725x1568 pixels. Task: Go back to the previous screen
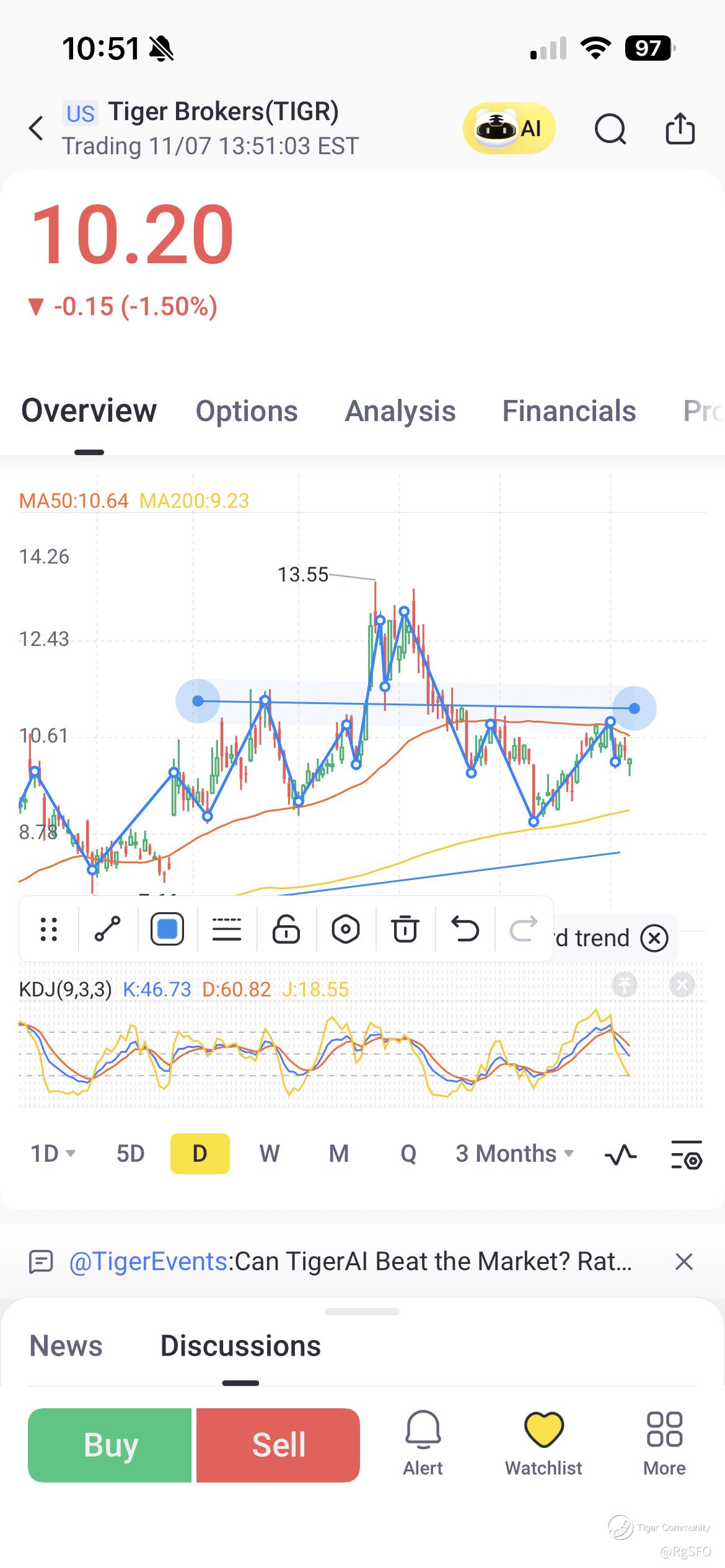point(37,128)
